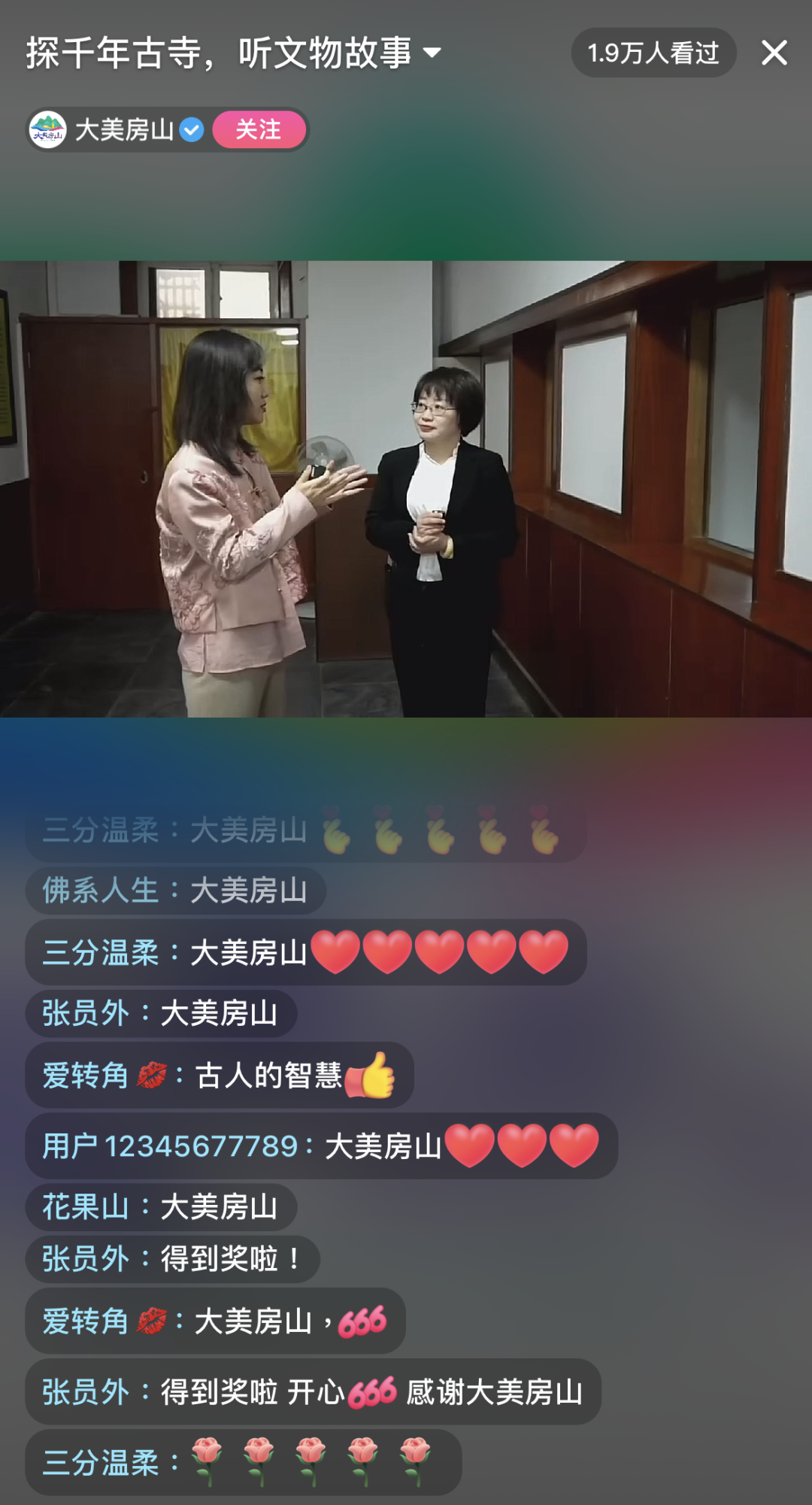The width and height of the screenshot is (812, 1505).
Task: Open viewer count 1.9万人看过
Action: coord(653,53)
